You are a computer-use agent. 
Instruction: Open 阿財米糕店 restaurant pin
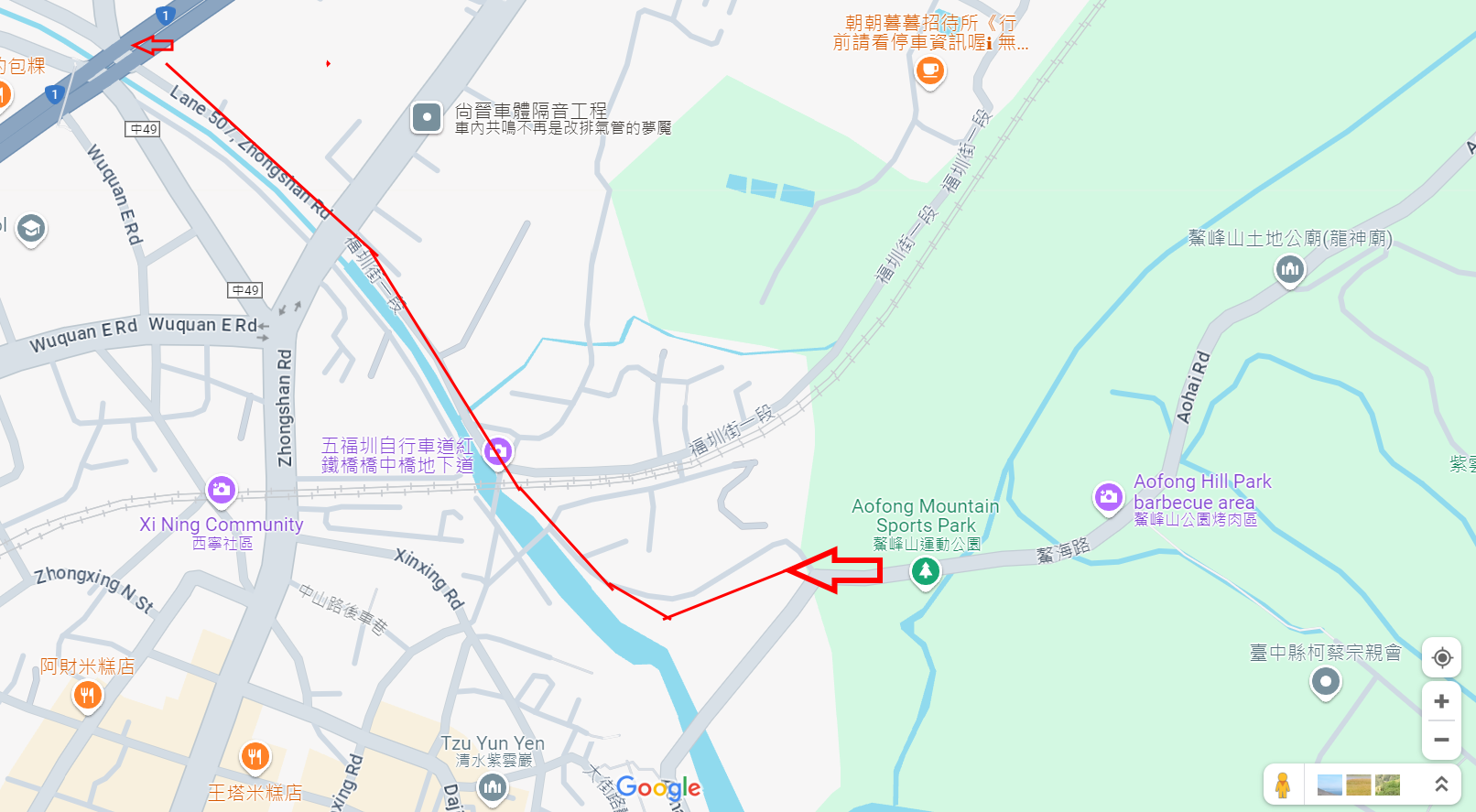pyautogui.click(x=87, y=696)
